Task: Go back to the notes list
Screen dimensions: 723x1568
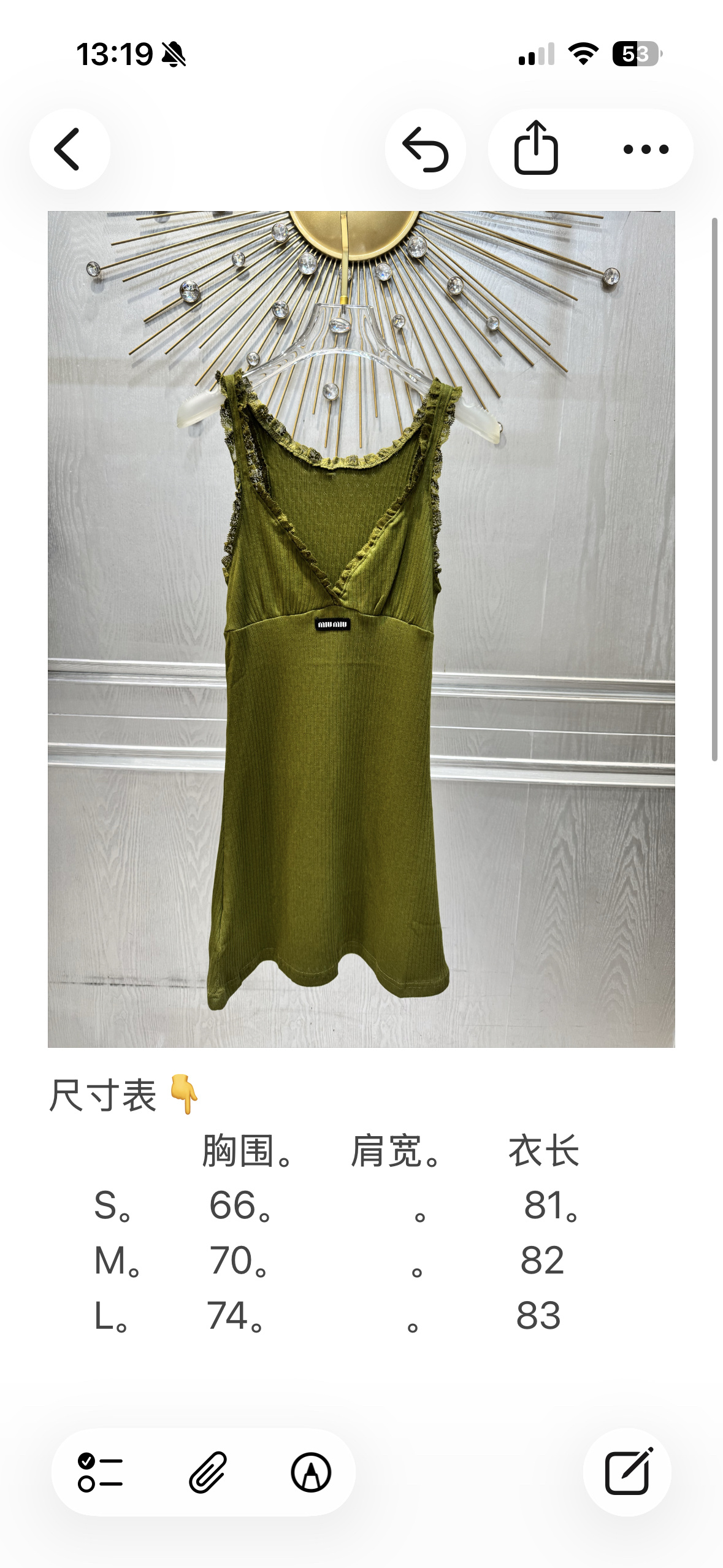Action: (x=69, y=149)
